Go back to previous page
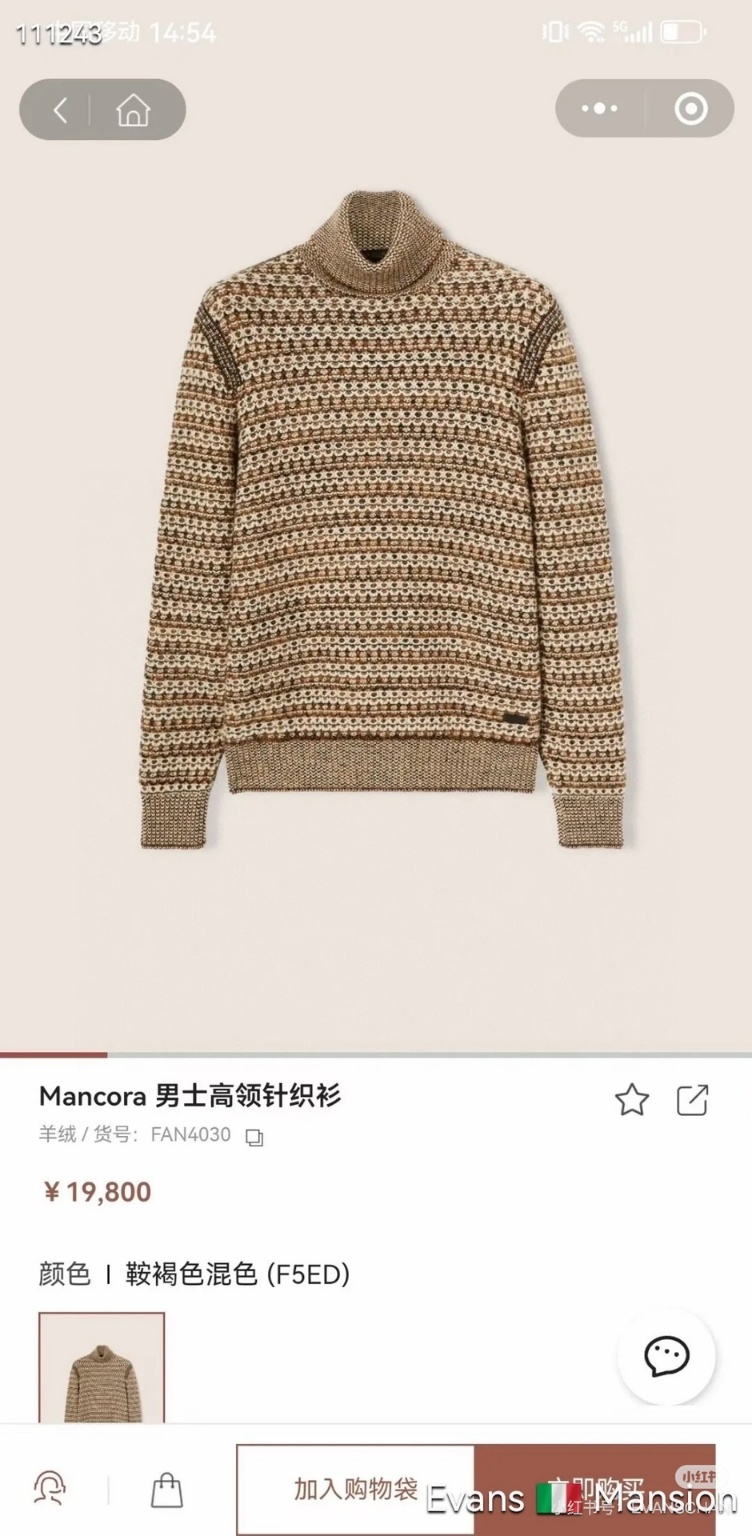The width and height of the screenshot is (752, 1536). (60, 109)
